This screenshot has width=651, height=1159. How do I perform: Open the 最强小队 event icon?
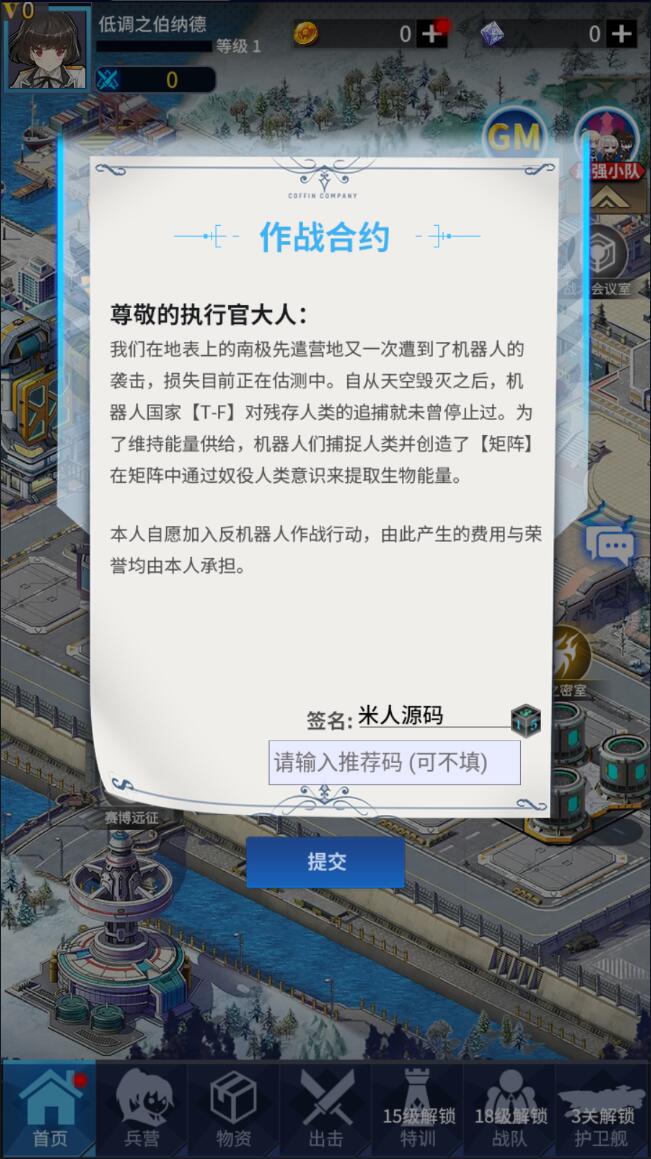(612, 145)
